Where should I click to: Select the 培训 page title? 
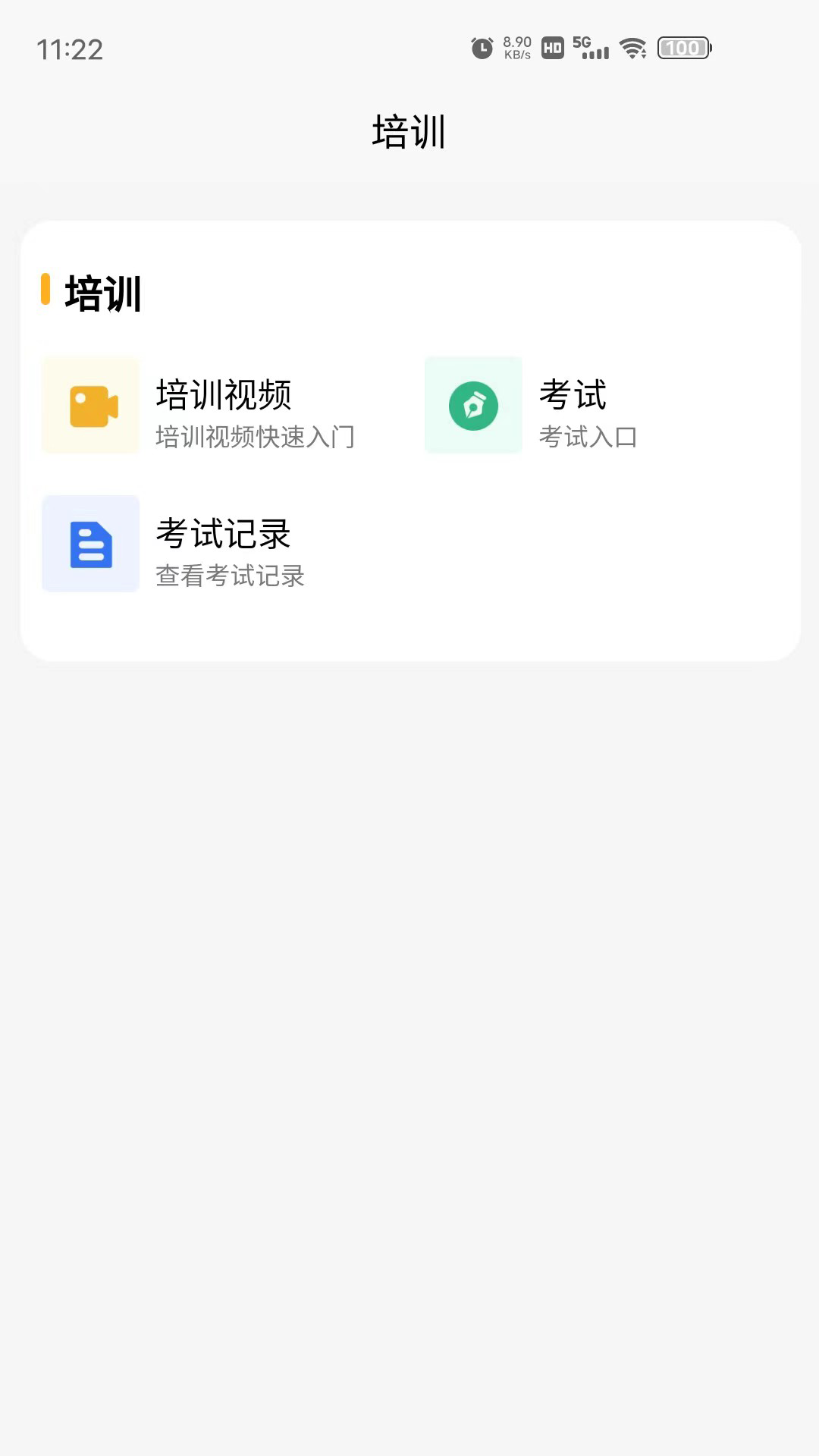pos(409,129)
